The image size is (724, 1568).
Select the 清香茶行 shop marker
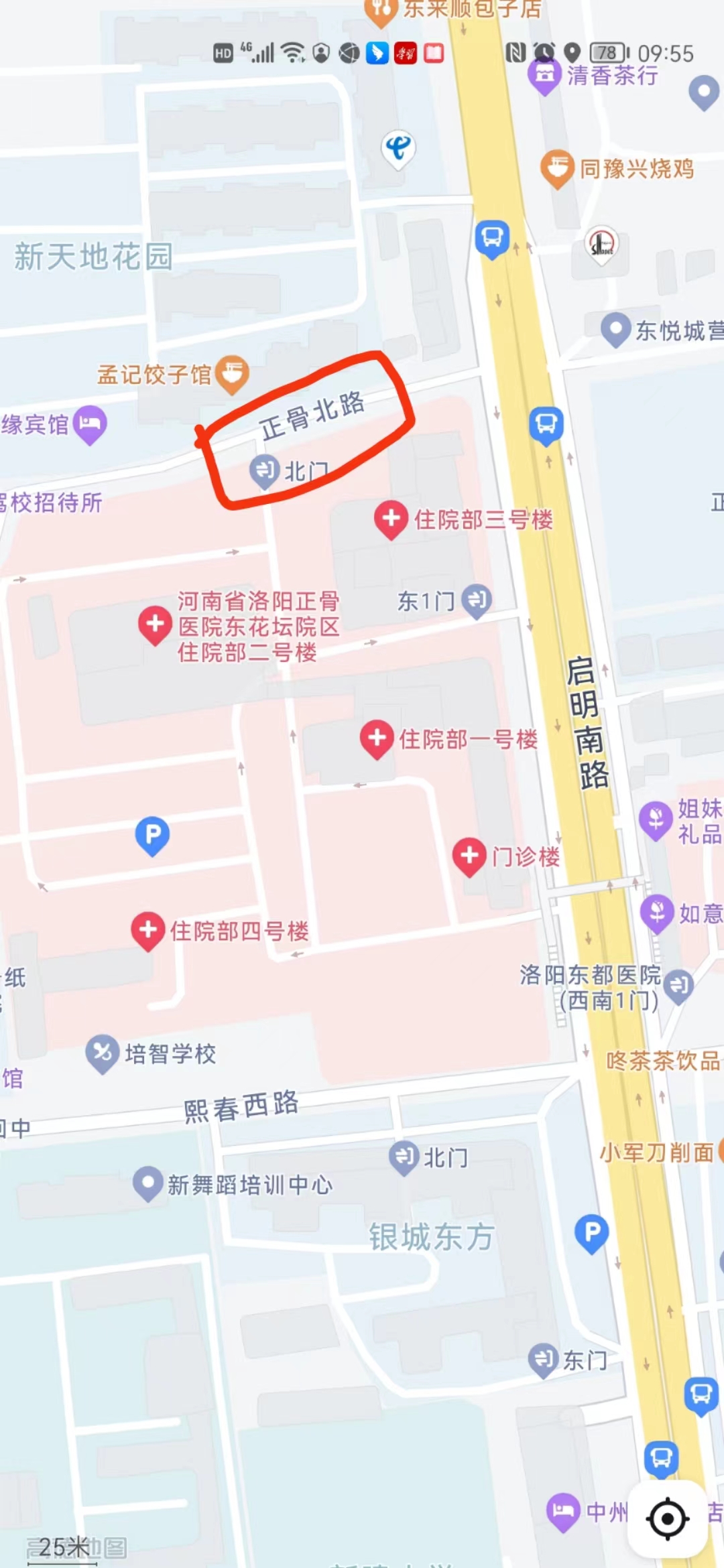point(544,76)
